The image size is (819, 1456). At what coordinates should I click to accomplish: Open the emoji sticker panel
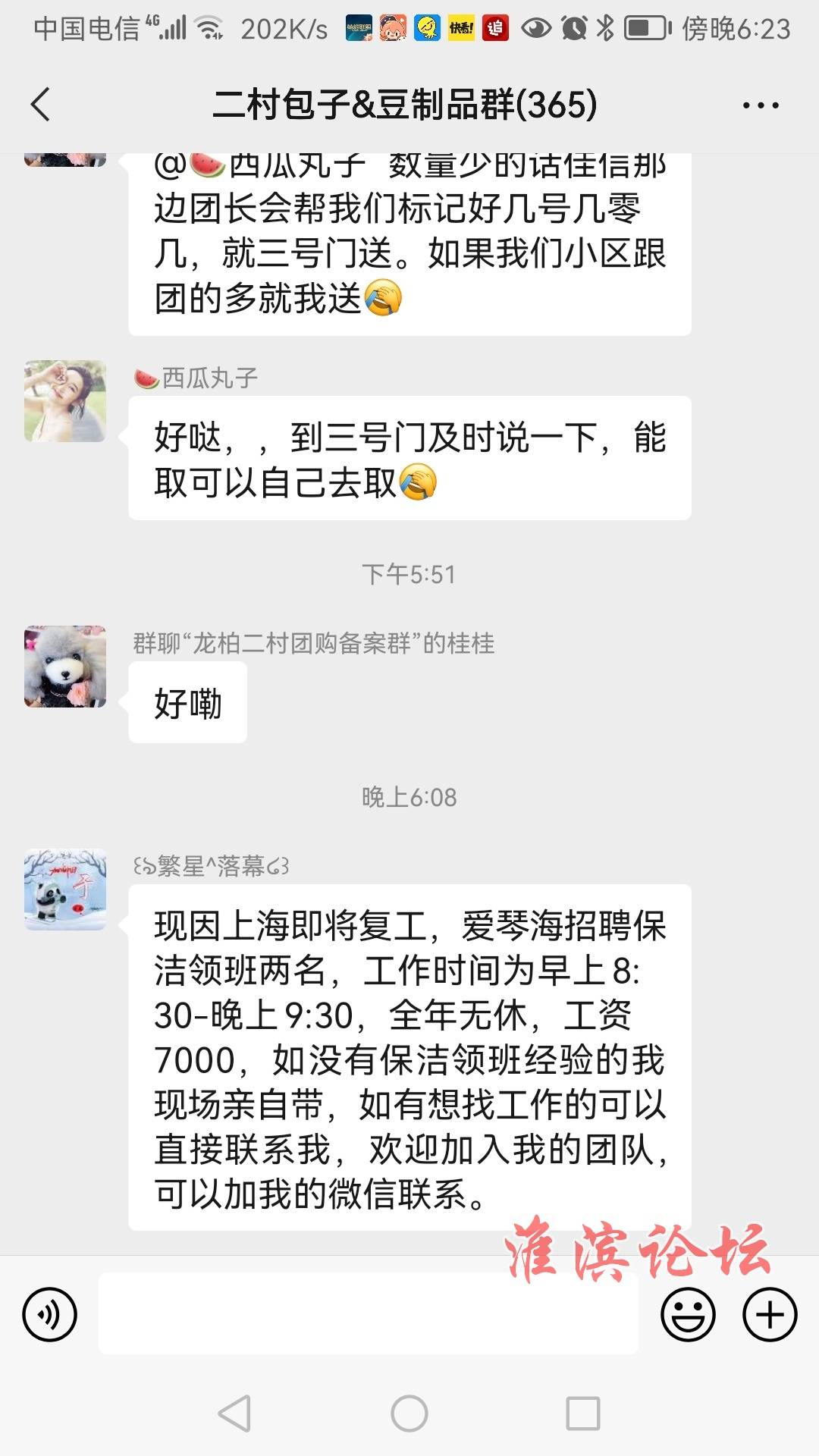point(688,1314)
